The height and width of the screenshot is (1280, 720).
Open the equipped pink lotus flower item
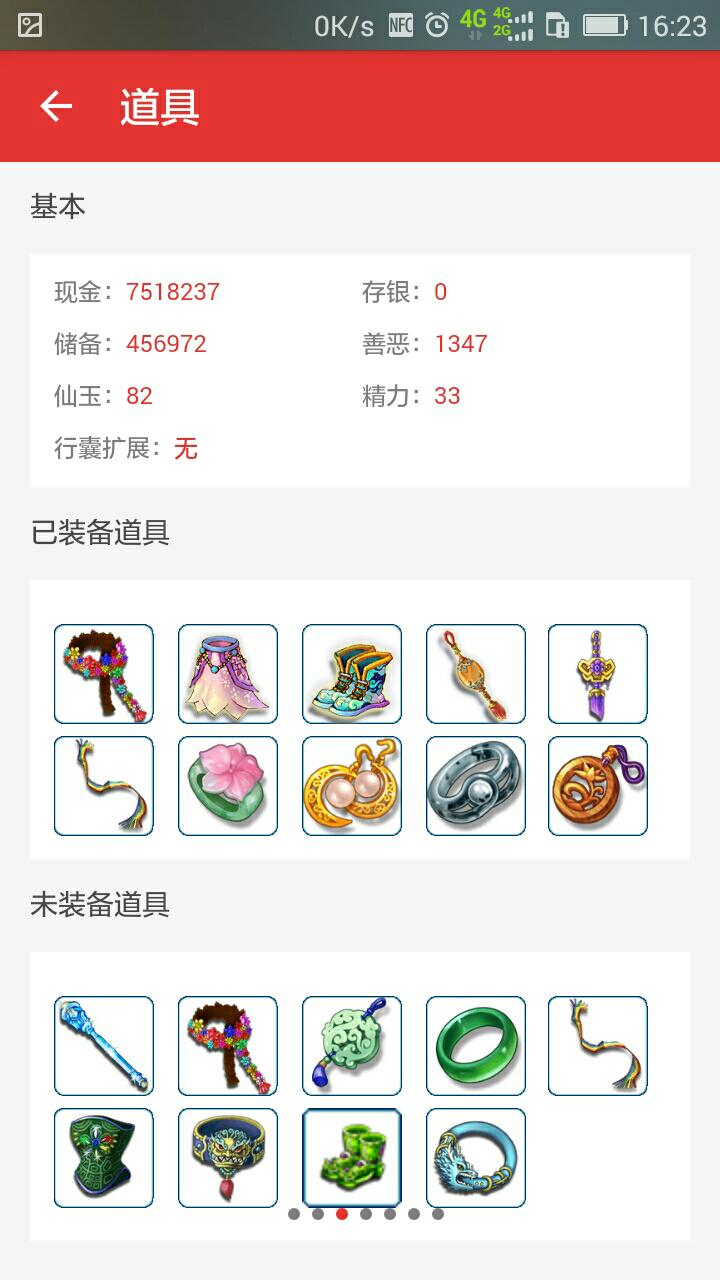(228, 786)
